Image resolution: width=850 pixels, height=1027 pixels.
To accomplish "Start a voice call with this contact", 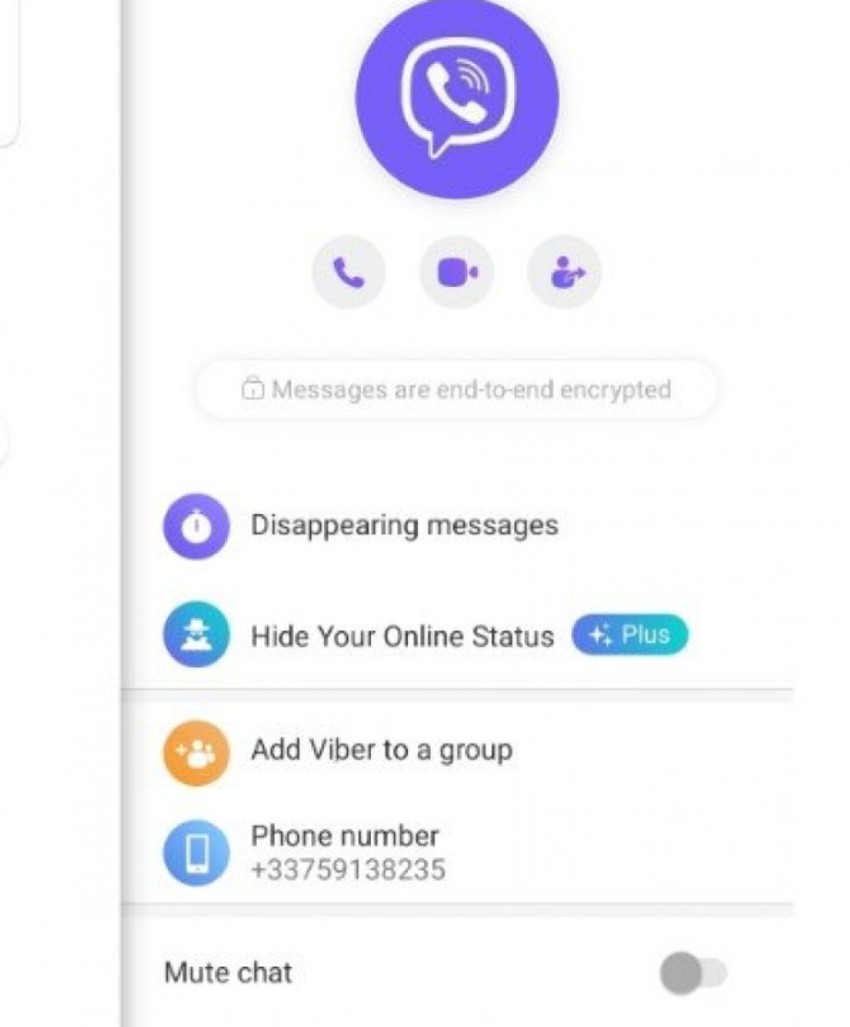I will click(349, 272).
